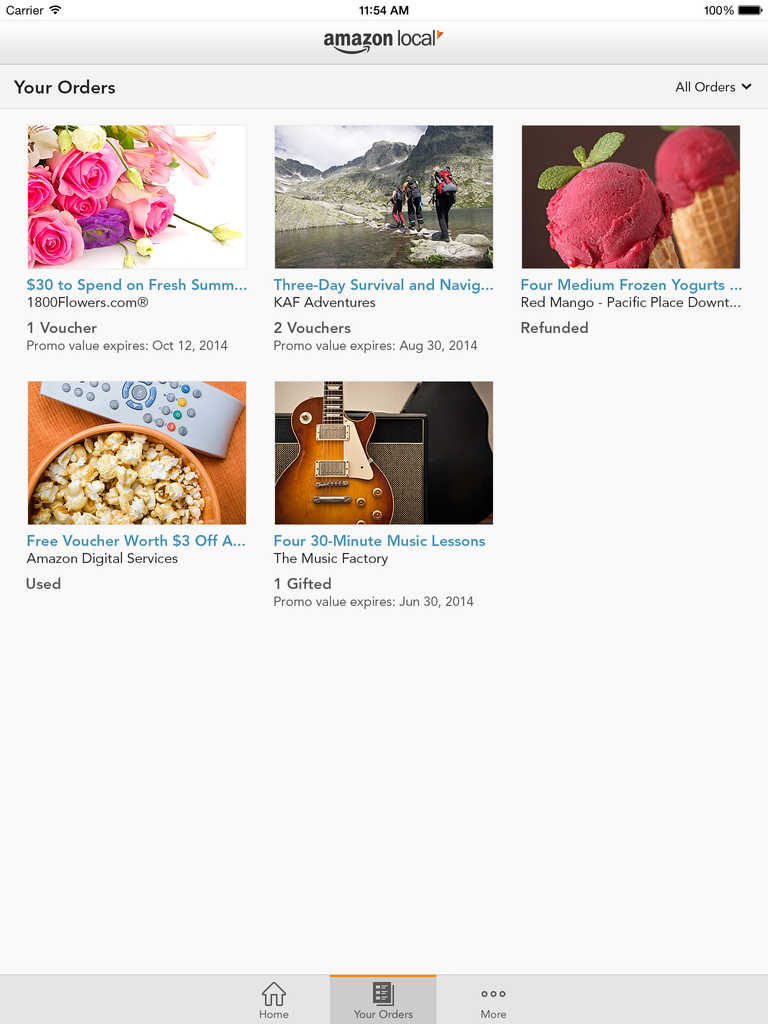Open Four 30-Minute Music Lessons title

click(x=379, y=541)
